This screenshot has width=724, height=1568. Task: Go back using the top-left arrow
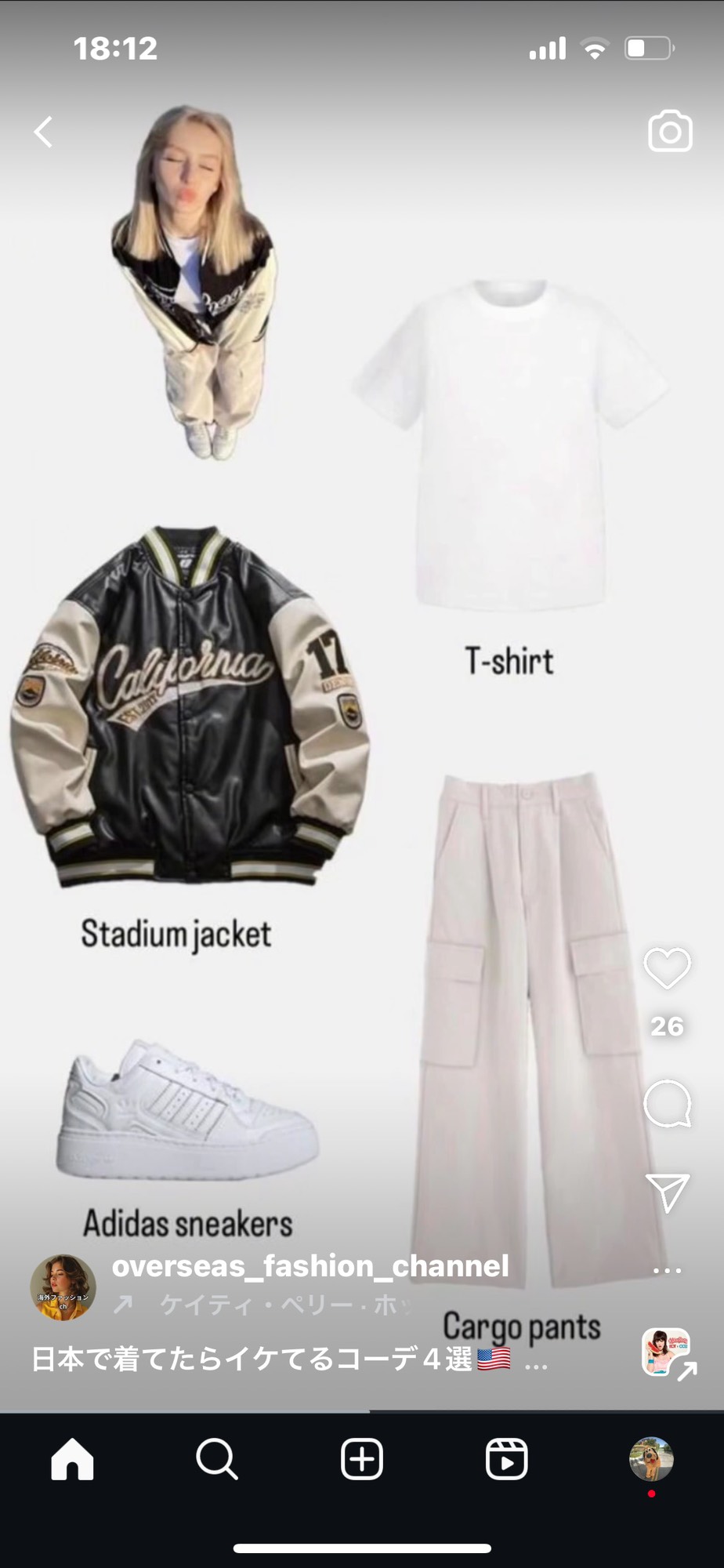point(44,132)
